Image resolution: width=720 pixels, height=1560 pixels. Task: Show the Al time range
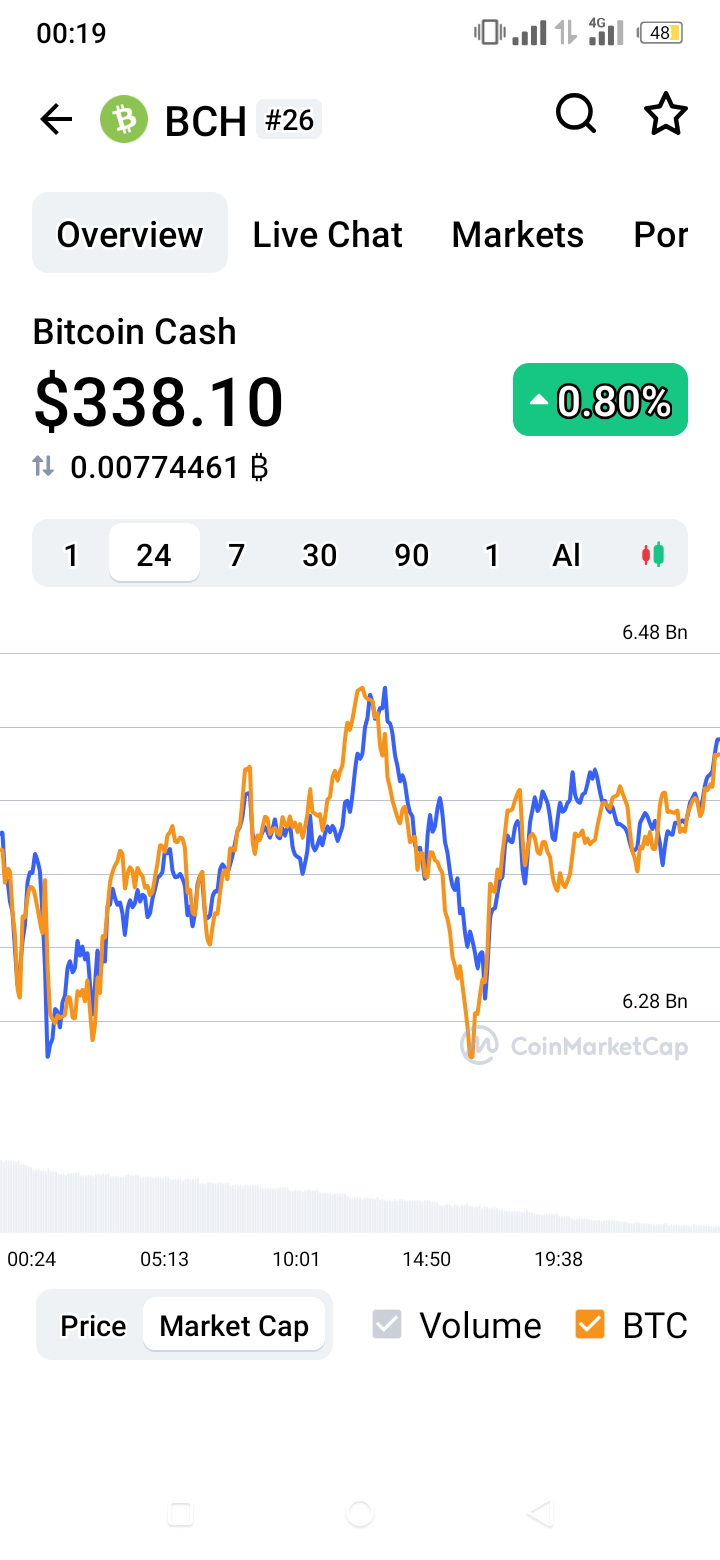click(x=566, y=554)
